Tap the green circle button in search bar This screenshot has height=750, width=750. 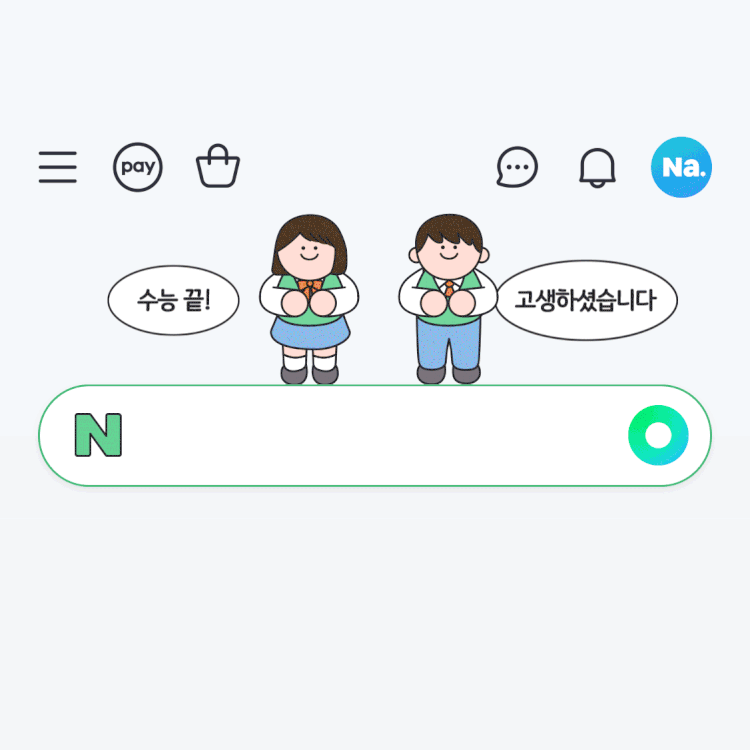(658, 436)
